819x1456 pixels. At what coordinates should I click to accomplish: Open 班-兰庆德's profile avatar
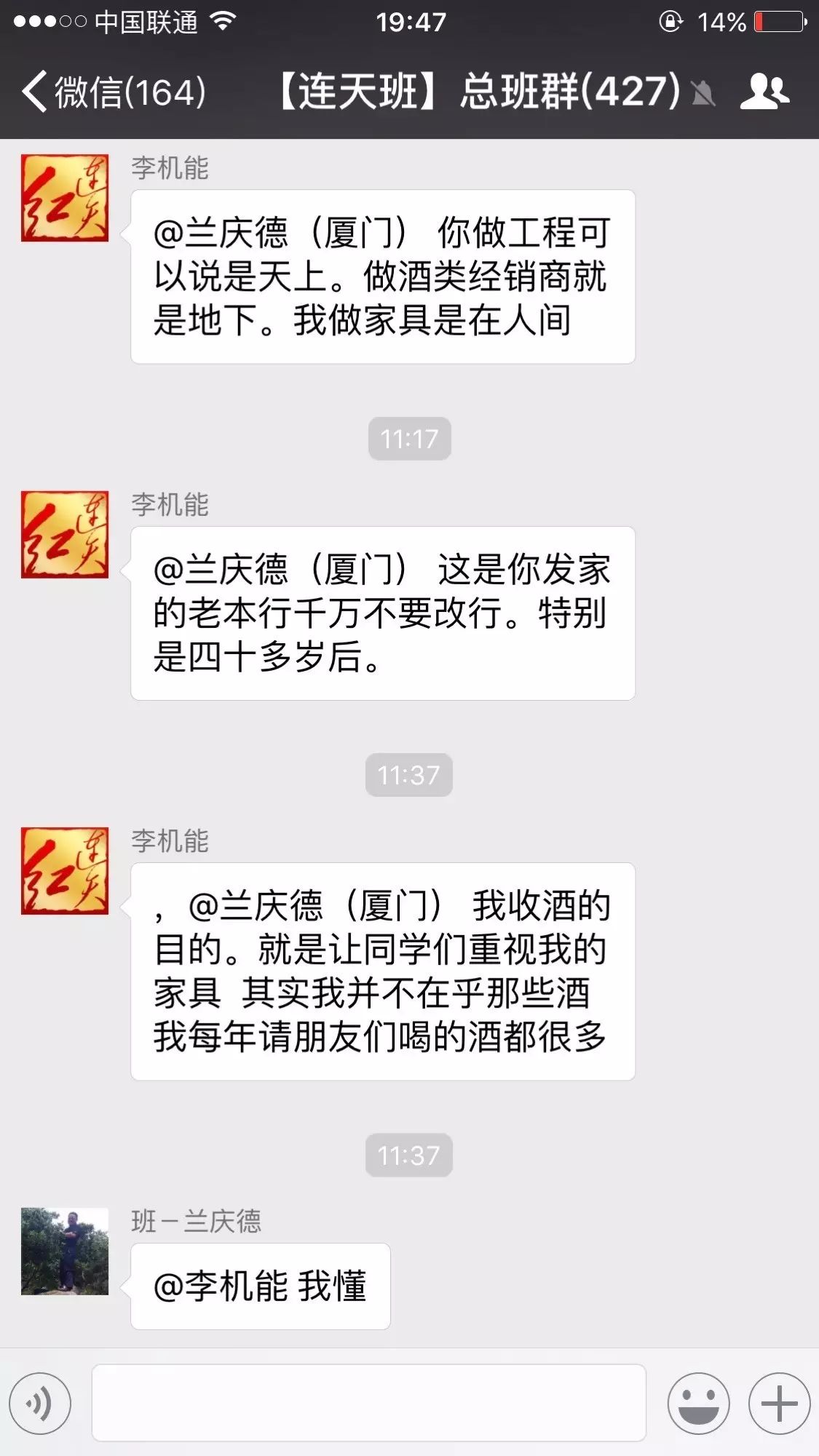pyautogui.click(x=65, y=1251)
